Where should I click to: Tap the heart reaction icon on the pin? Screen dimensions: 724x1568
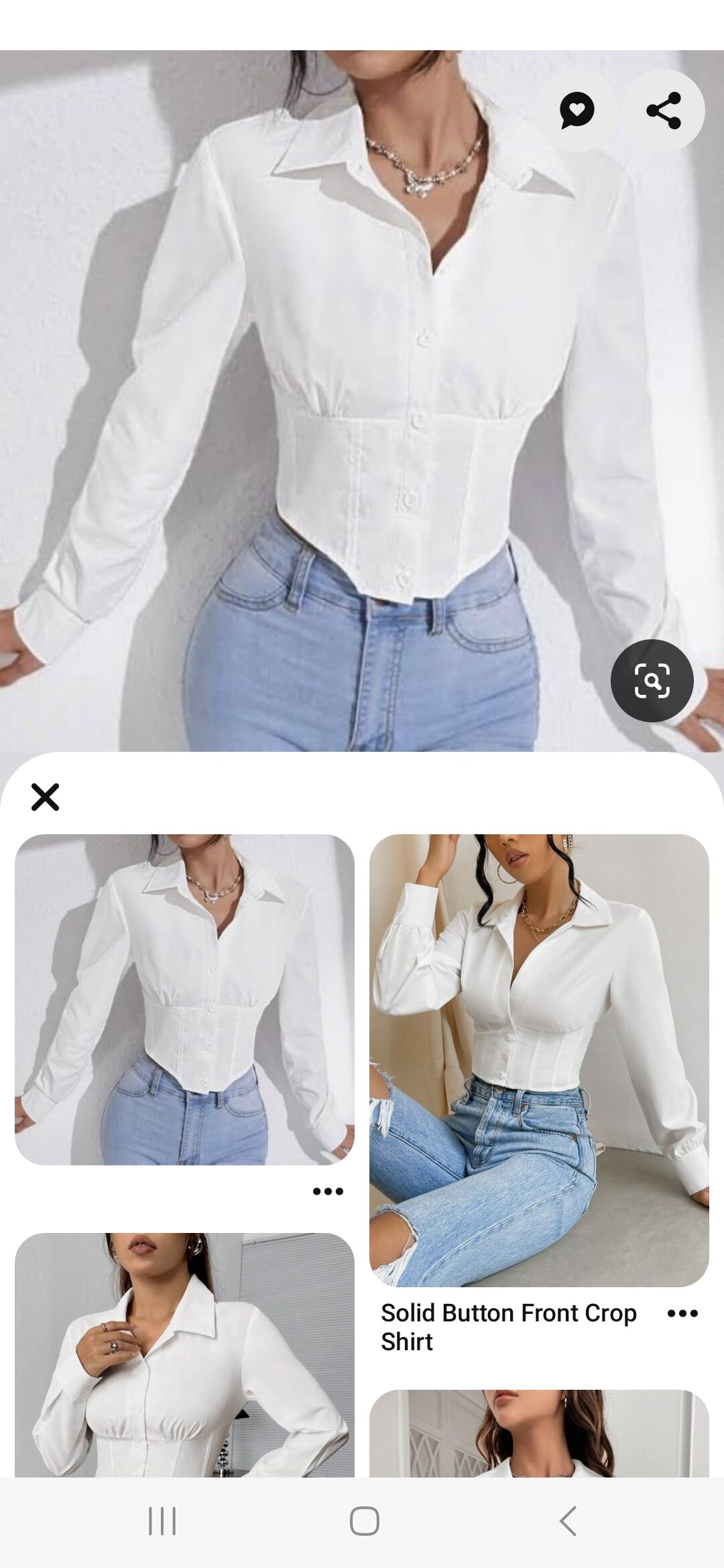pos(577,111)
